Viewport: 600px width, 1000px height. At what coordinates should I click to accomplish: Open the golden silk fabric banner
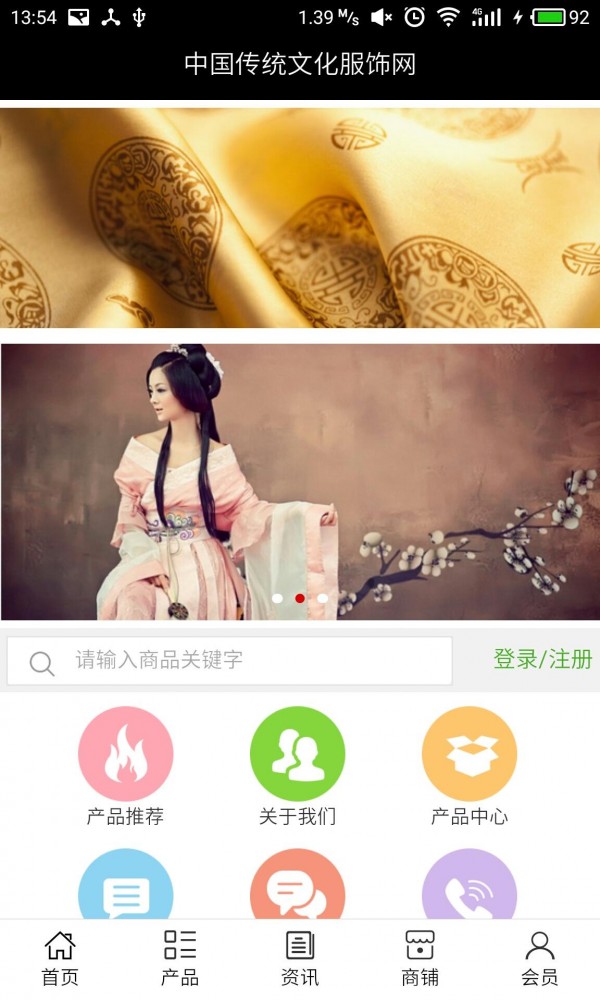coord(300,217)
